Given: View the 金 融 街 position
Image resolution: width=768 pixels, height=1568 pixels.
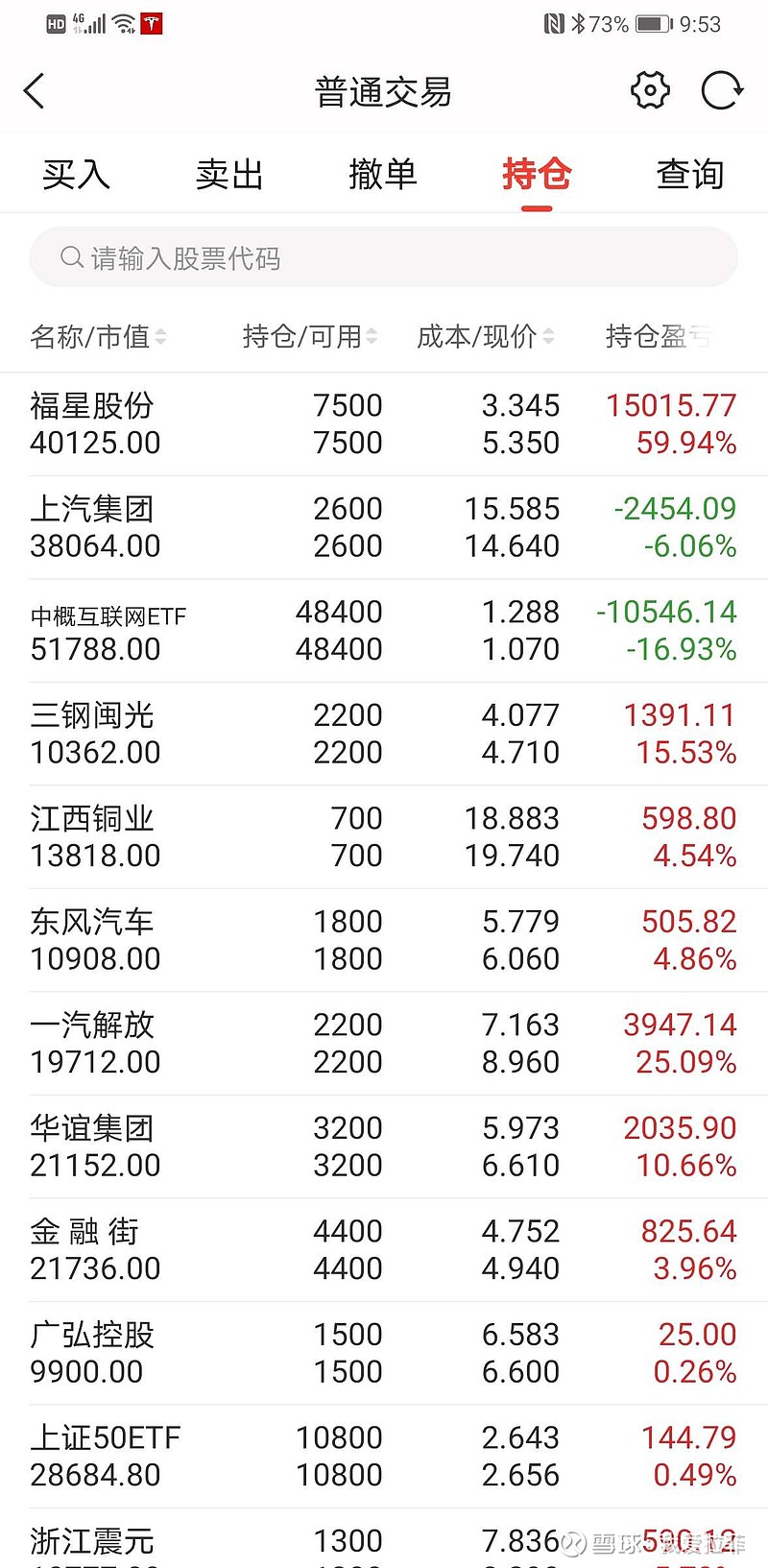Looking at the screenshot, I should click(x=384, y=1250).
